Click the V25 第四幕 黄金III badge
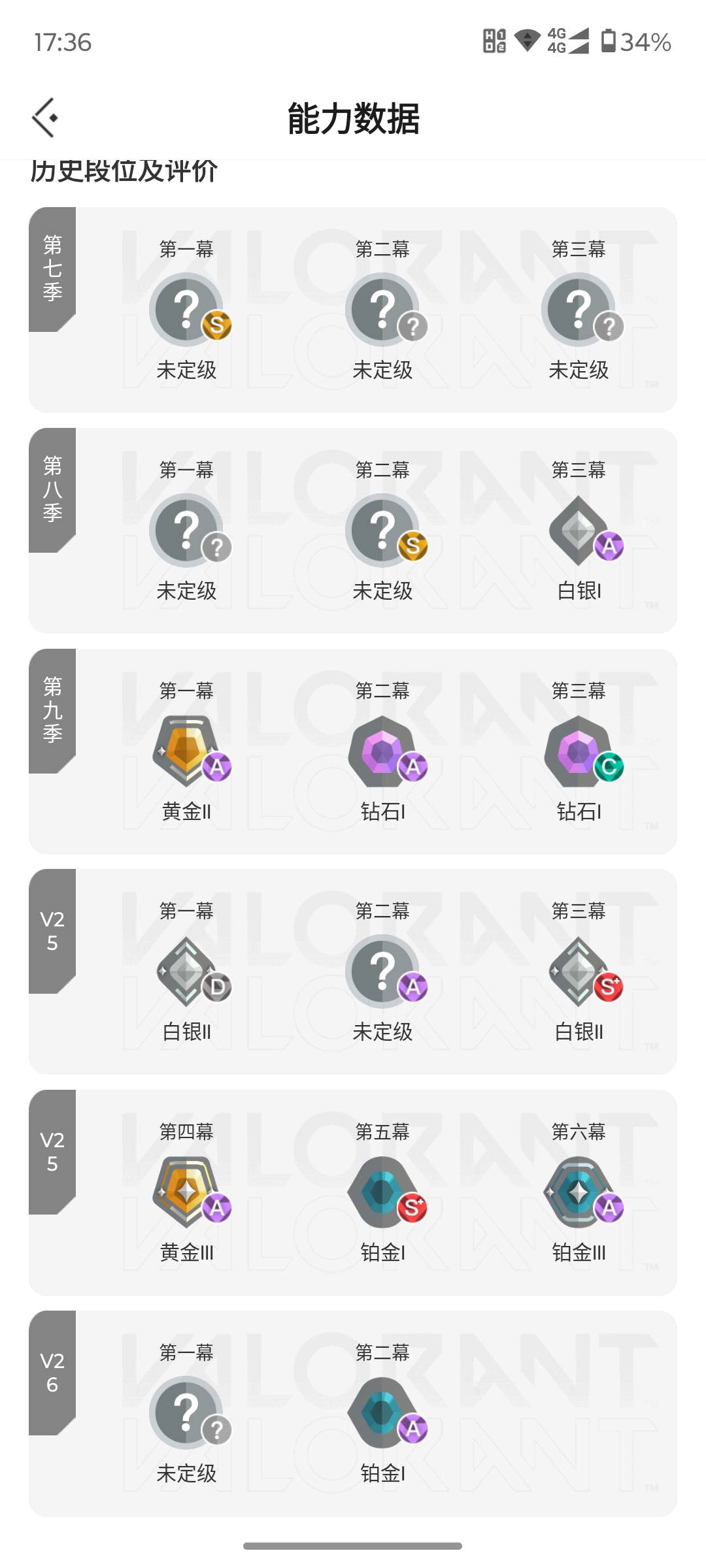Image resolution: width=706 pixels, height=1568 pixels. pos(186,1192)
